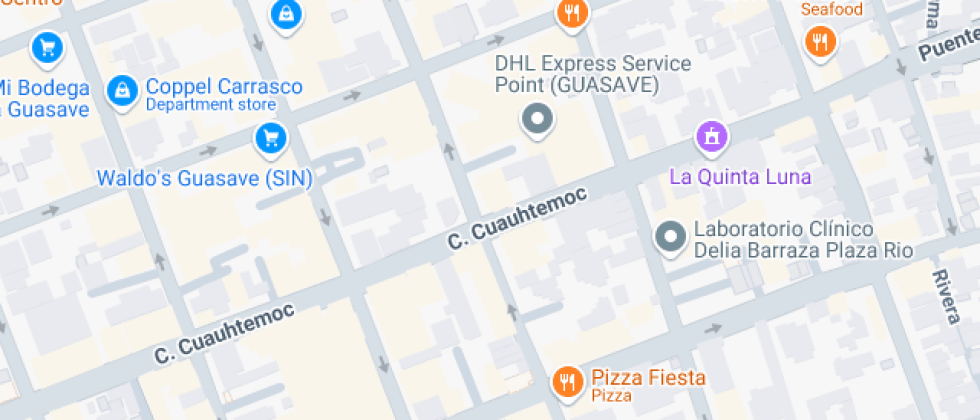Select Laboratorio Clínico Delia Barraza Plaza Rio marker
Viewport: 980px width, 420px height.
pyautogui.click(x=669, y=237)
